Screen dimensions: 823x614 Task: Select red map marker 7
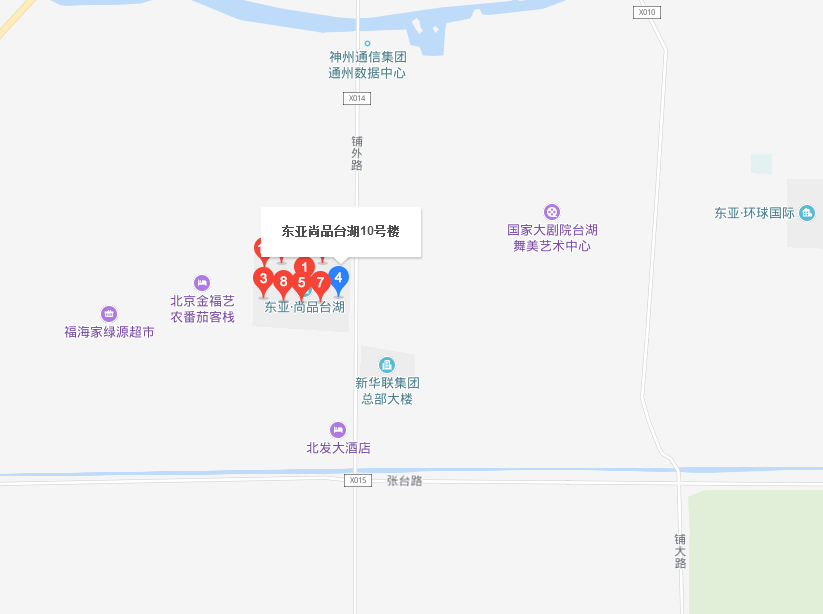tap(320, 283)
